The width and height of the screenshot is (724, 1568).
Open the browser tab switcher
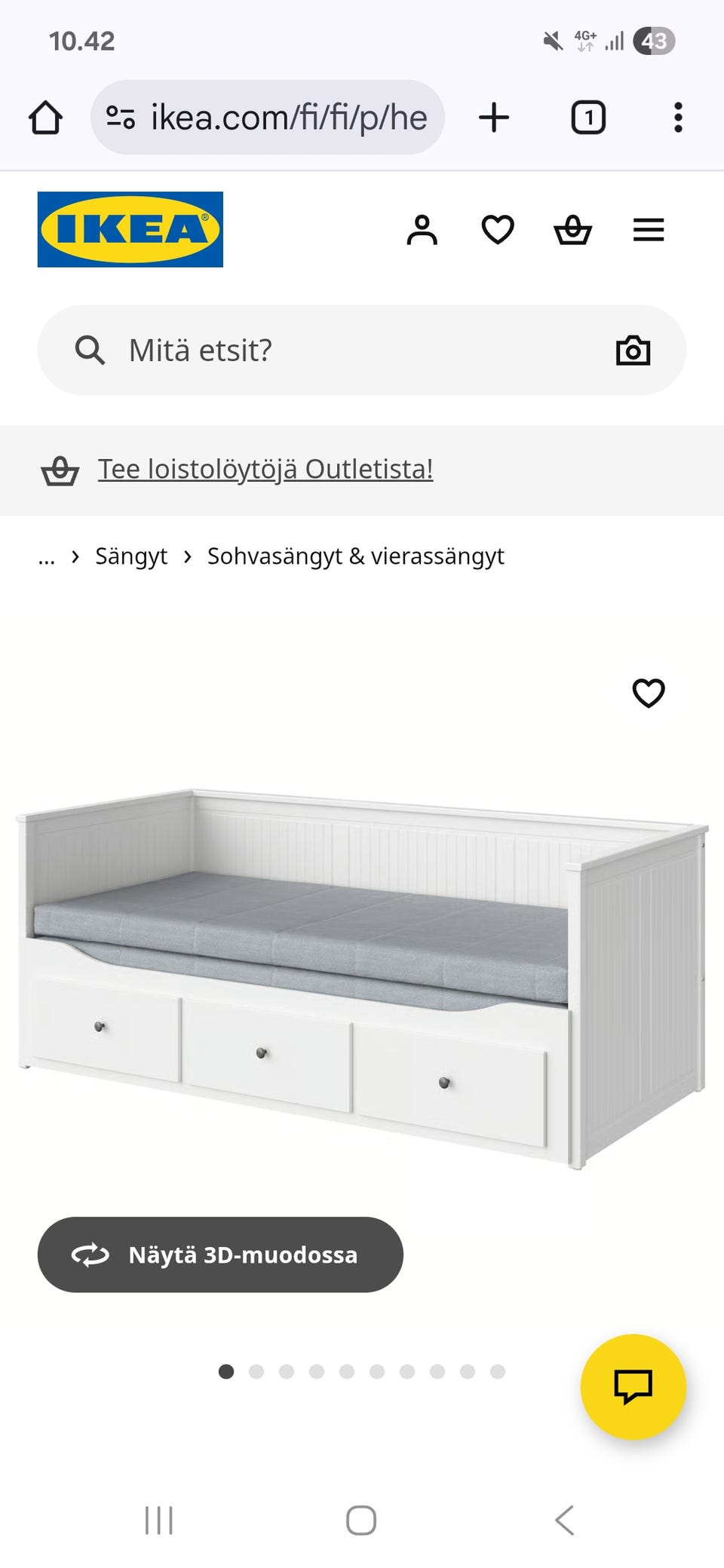coord(588,118)
